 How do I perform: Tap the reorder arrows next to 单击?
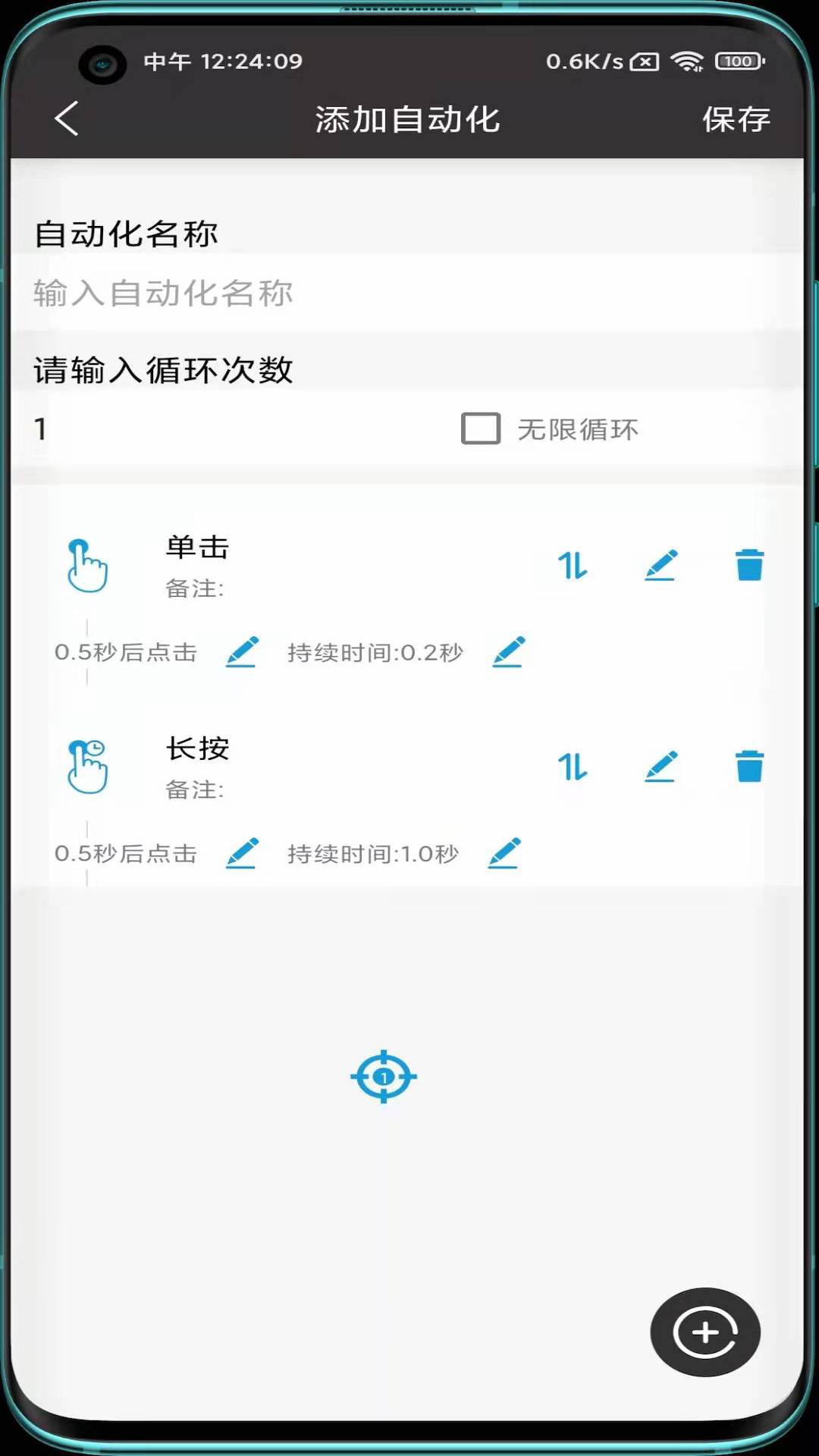573,565
